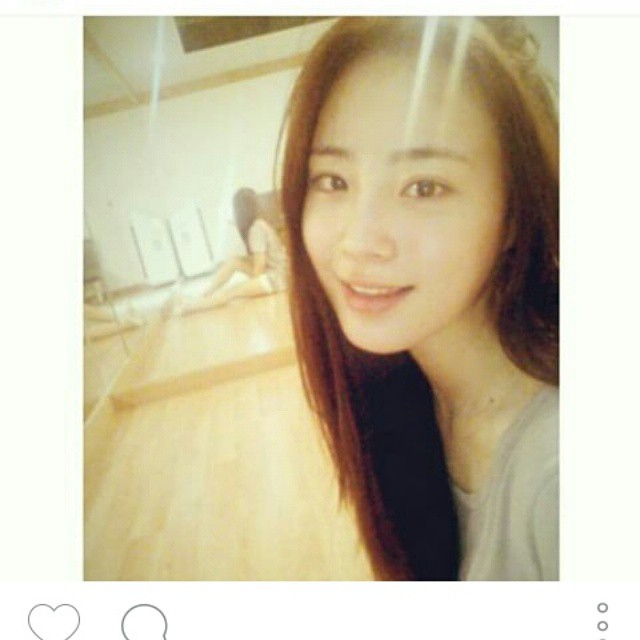The width and height of the screenshot is (640, 640).
Task: Open the post's three-dot options menu
Action: click(x=602, y=620)
